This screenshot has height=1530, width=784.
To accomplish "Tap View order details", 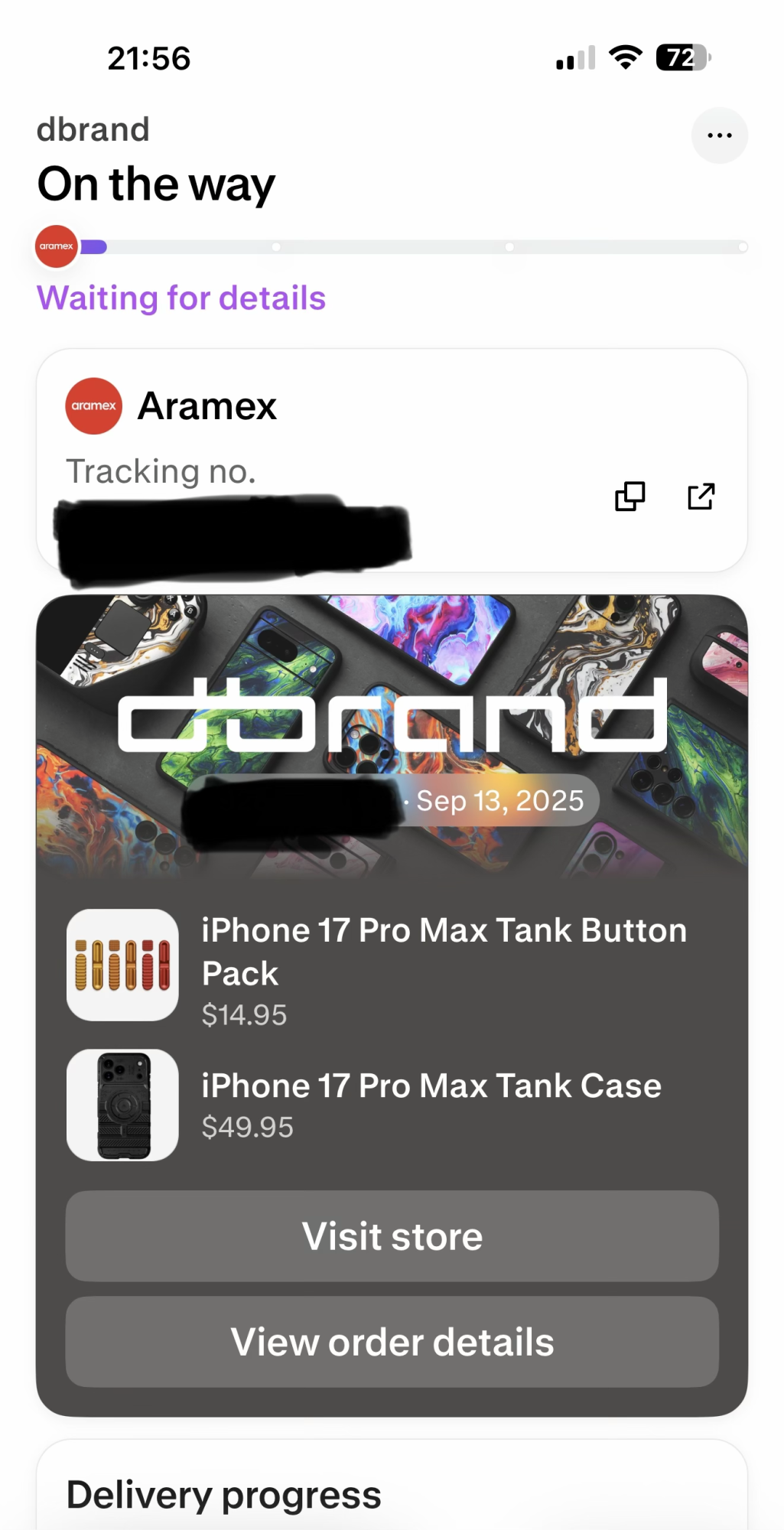I will 392,1341.
